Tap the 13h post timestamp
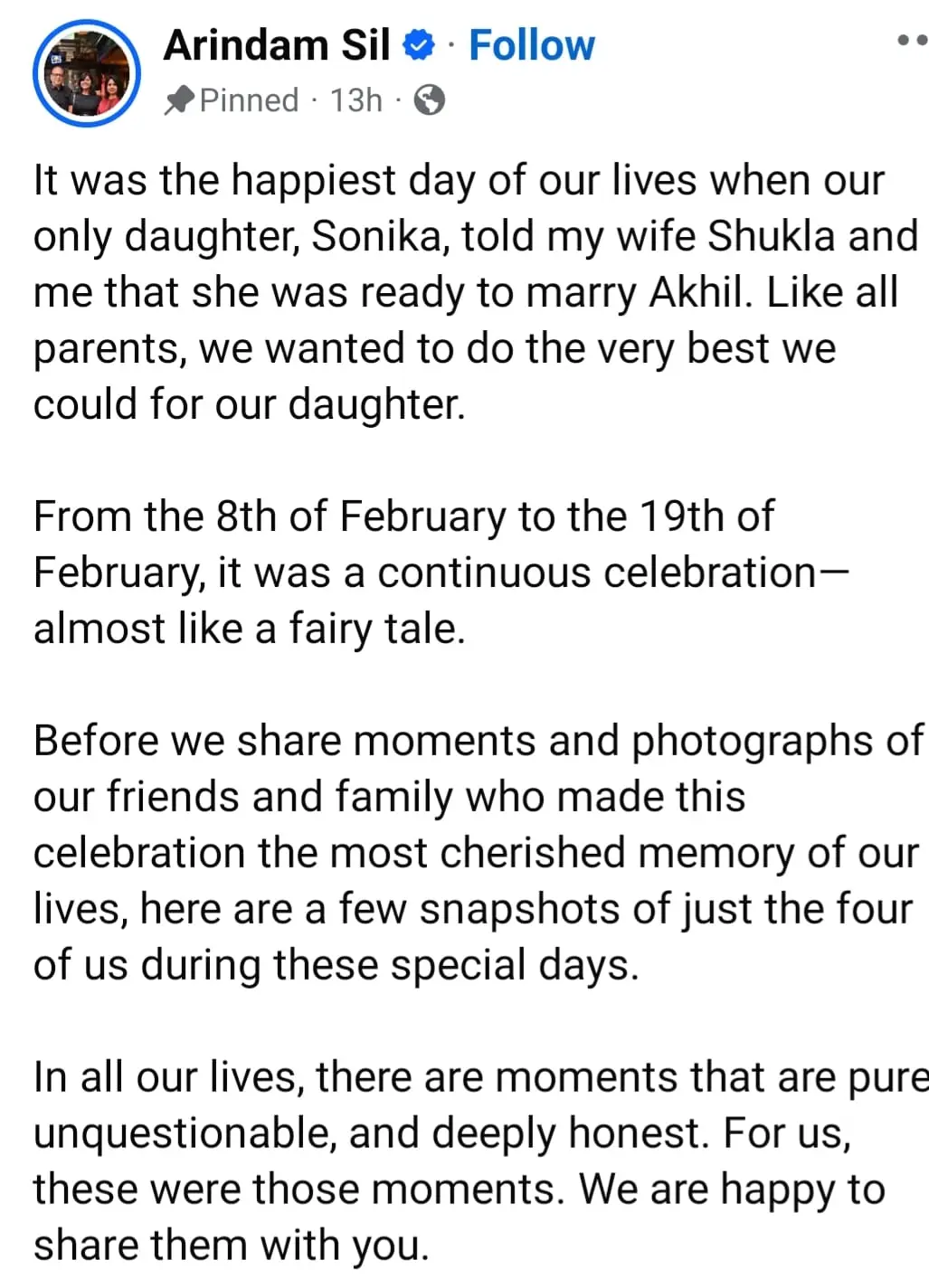 355,99
